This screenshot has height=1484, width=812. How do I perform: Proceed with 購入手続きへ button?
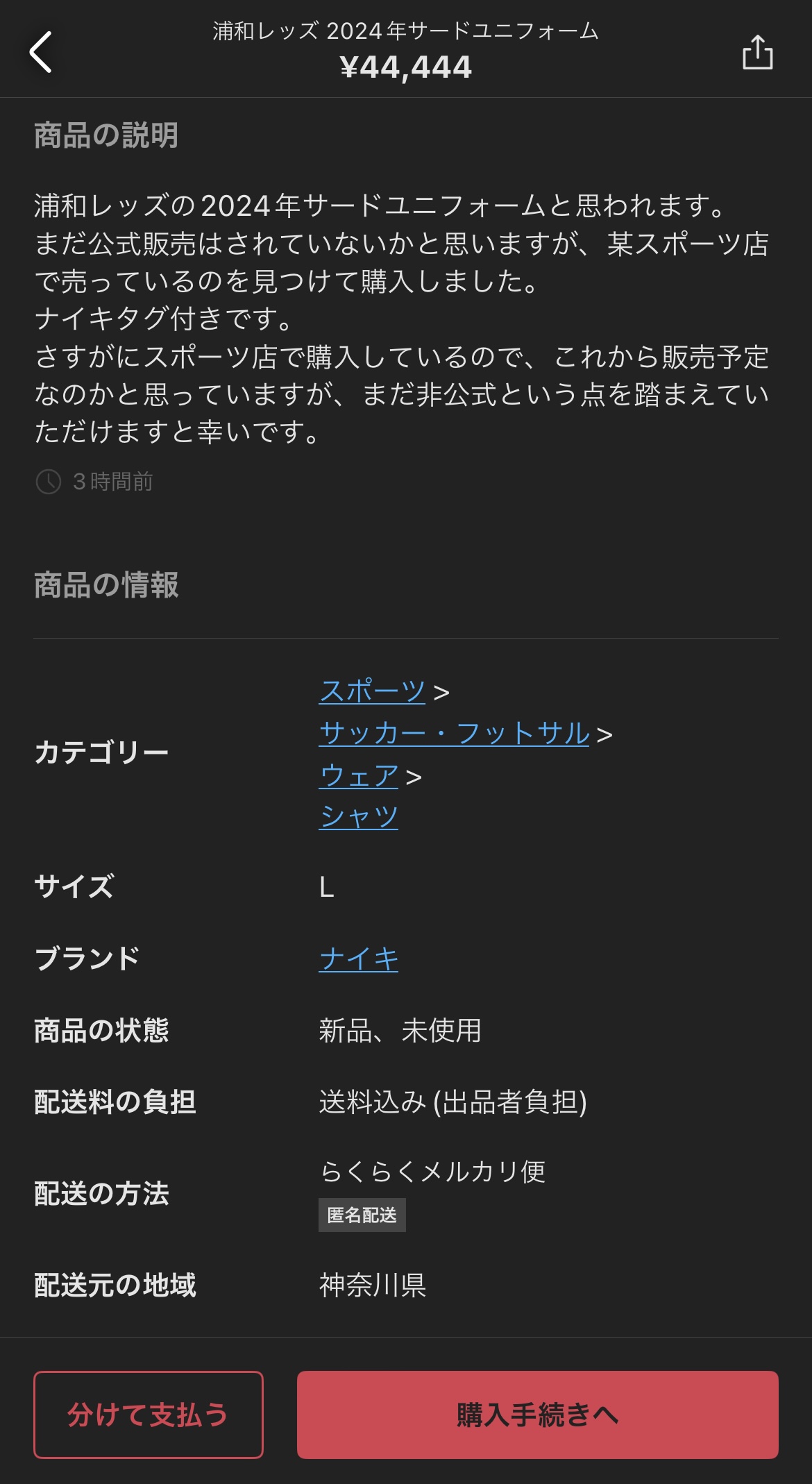537,1414
